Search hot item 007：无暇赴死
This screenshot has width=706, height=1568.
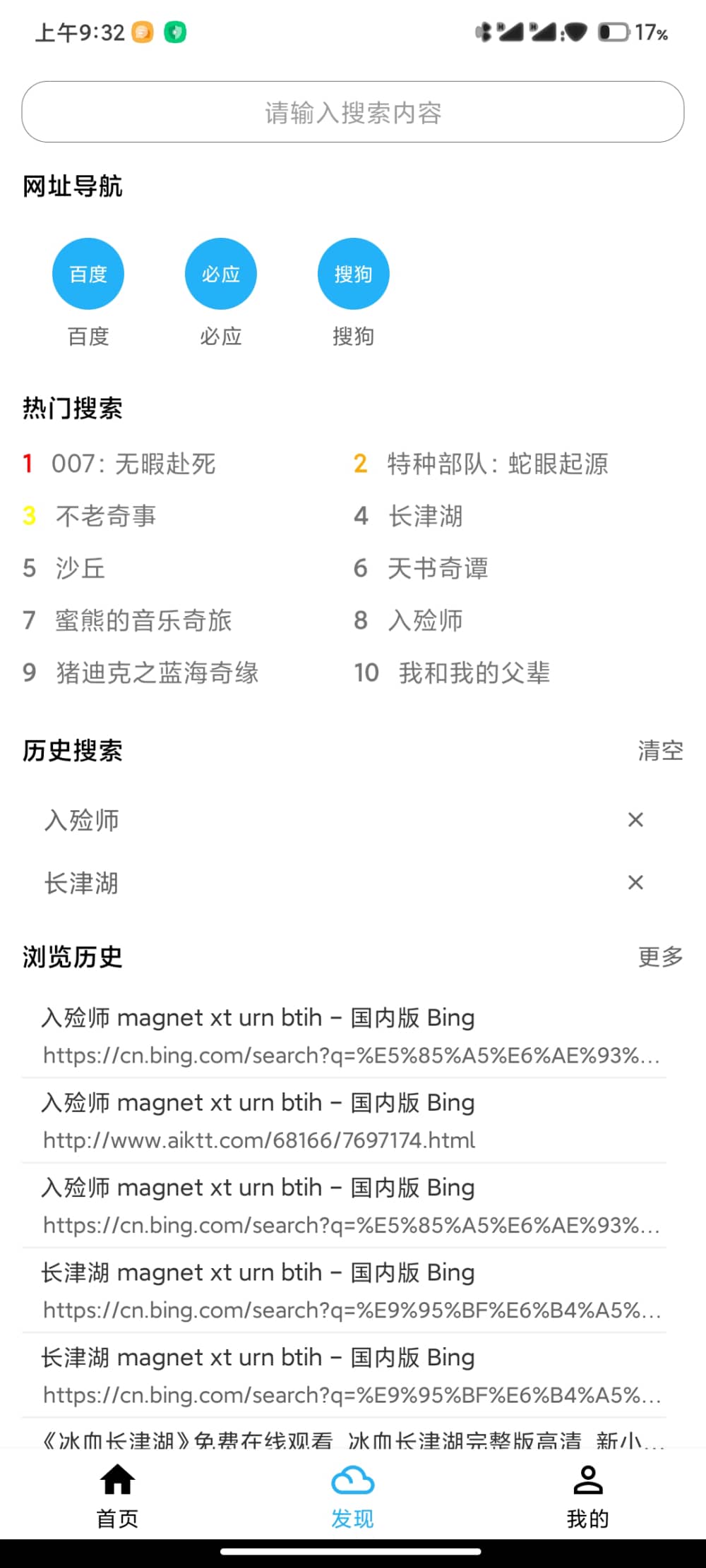133,464
